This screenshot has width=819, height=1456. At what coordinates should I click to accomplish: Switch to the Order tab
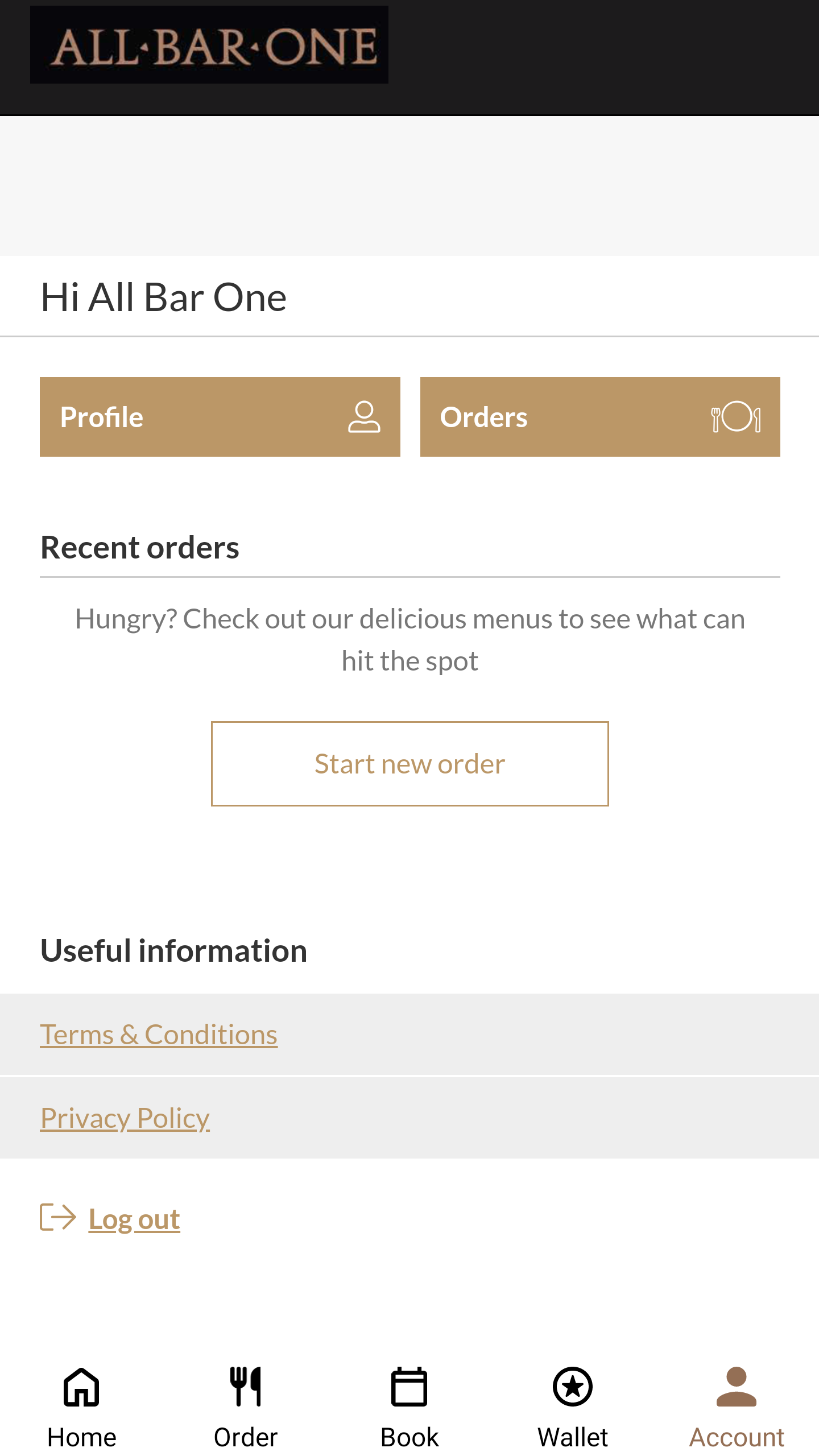(246, 1407)
